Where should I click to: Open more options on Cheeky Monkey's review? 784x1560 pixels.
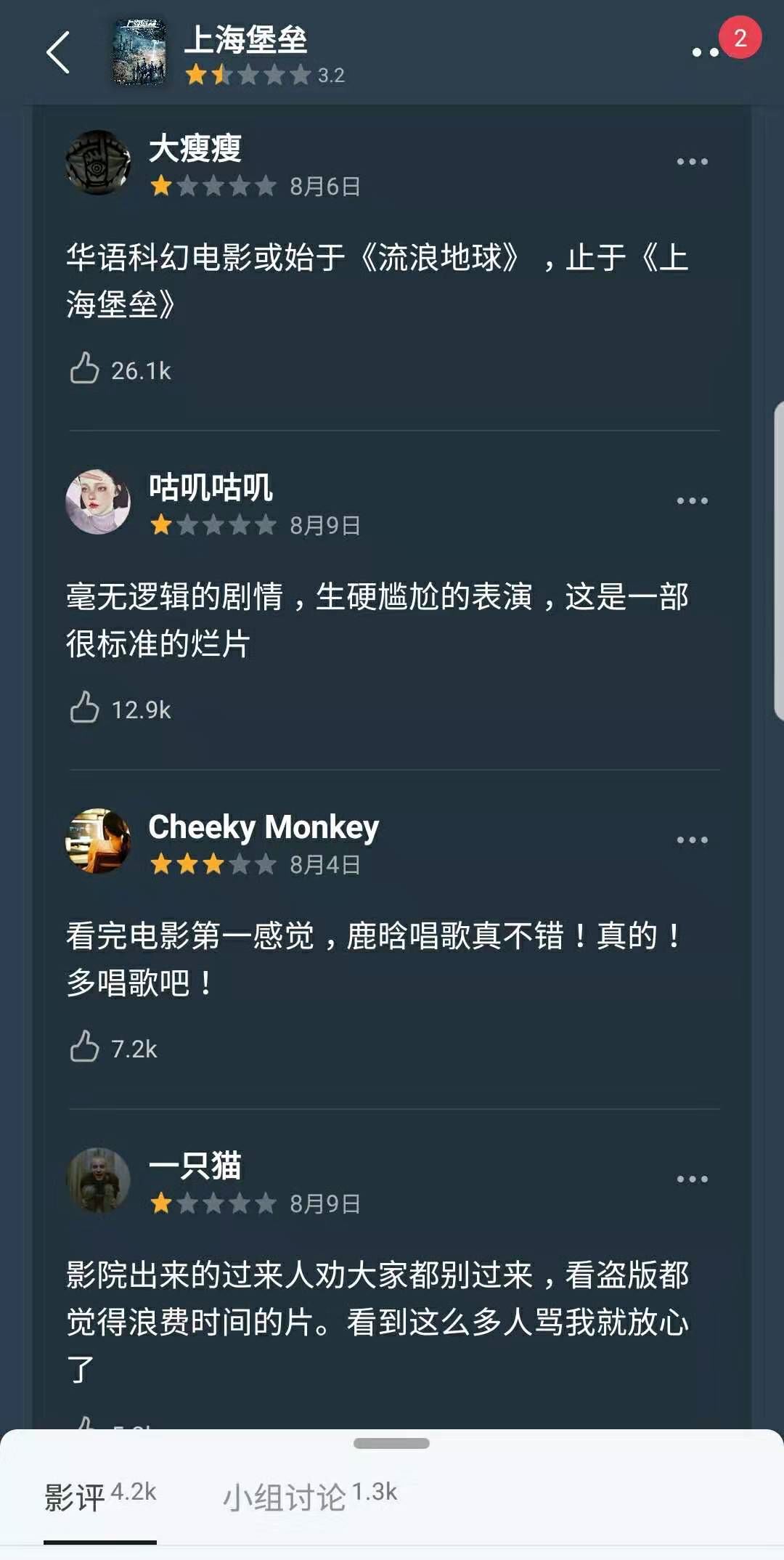coord(692,840)
